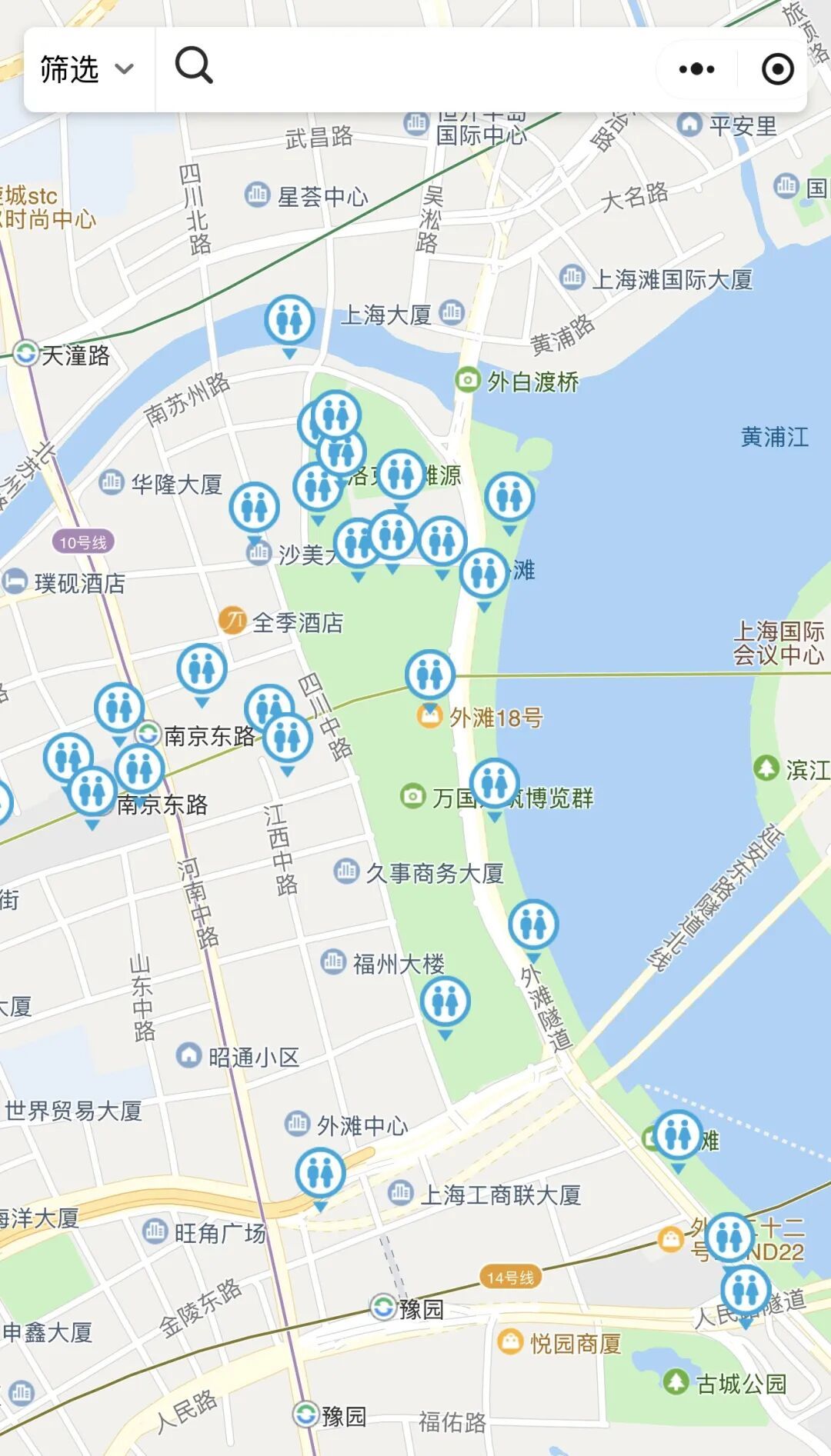Tap restroom marker on 外滩二十二号 label
Image resolution: width=831 pixels, height=1456 pixels.
point(729,1238)
